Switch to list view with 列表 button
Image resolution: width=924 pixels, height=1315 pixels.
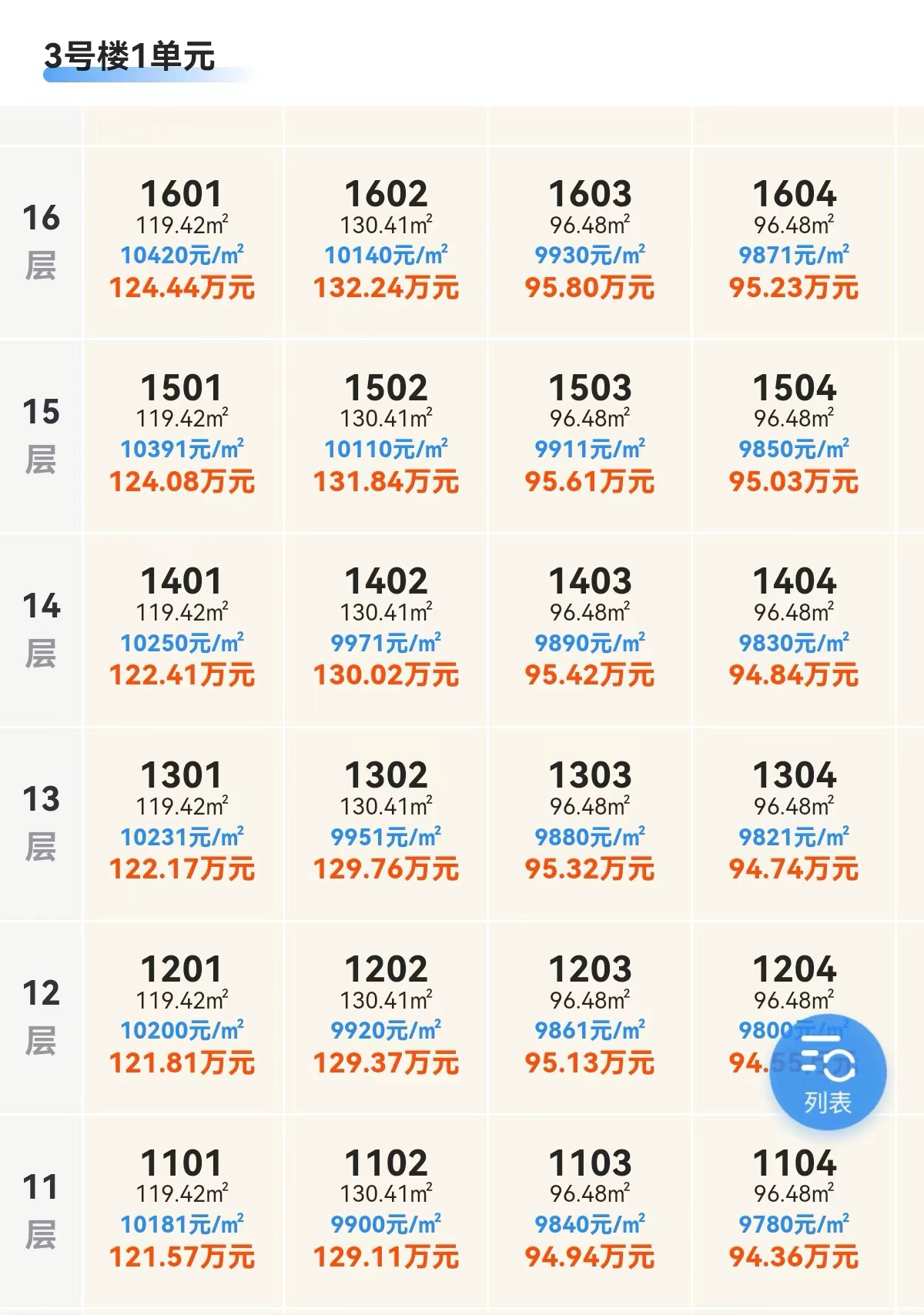tap(828, 1072)
